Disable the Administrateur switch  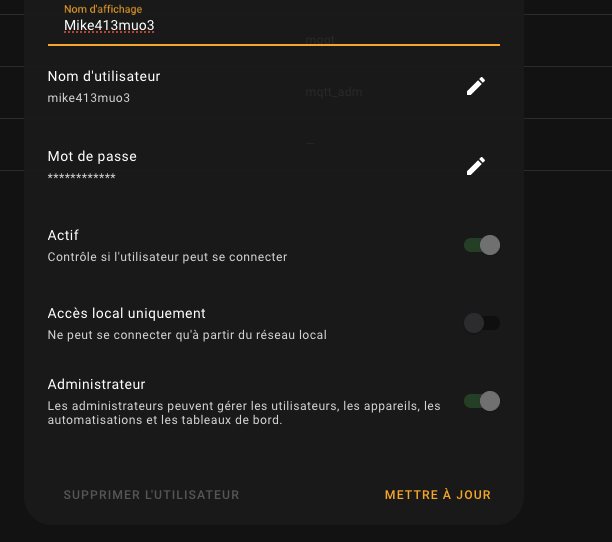click(481, 401)
